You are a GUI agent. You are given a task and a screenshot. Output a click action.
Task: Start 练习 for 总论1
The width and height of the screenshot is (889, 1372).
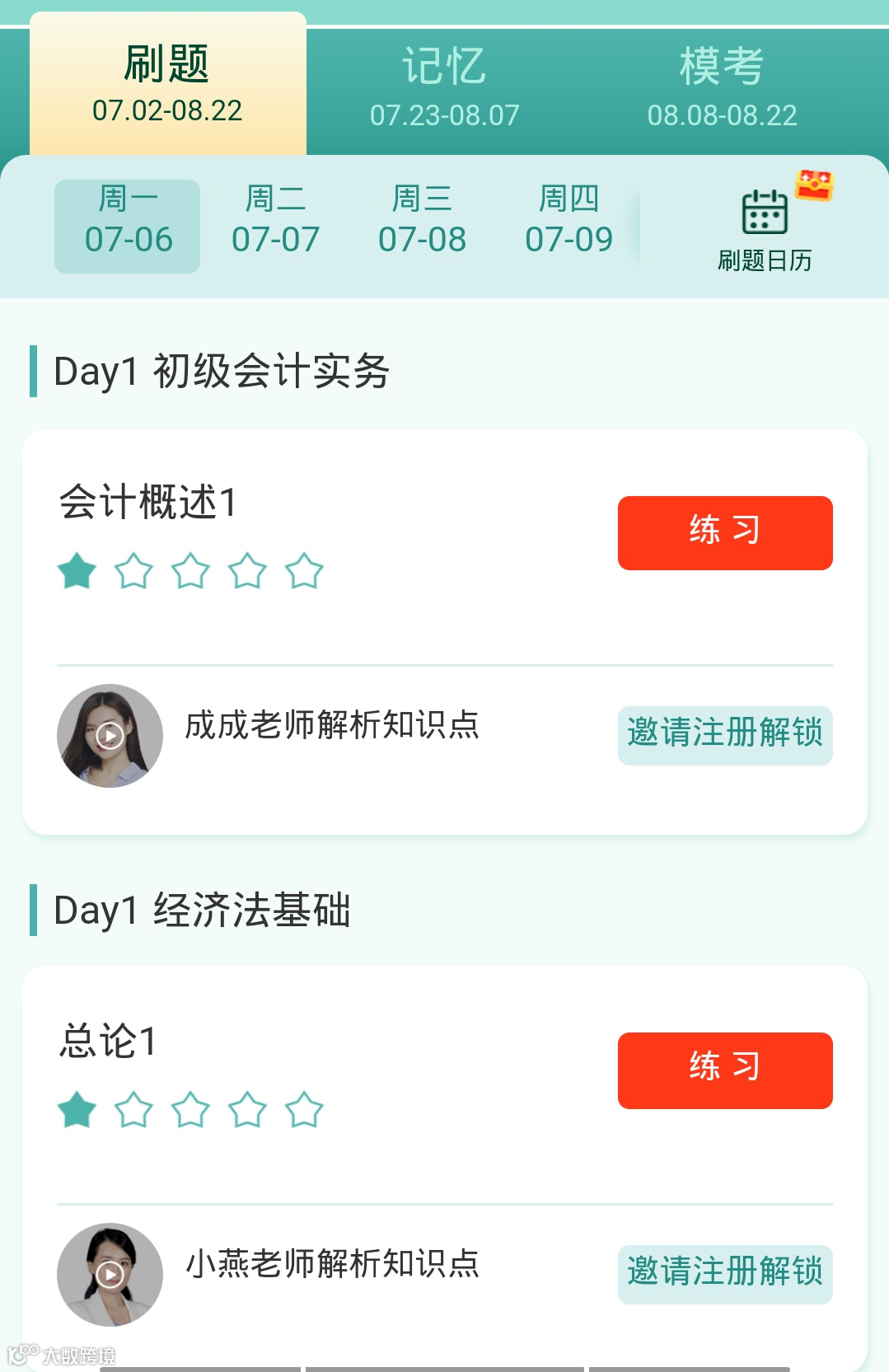tap(725, 1070)
